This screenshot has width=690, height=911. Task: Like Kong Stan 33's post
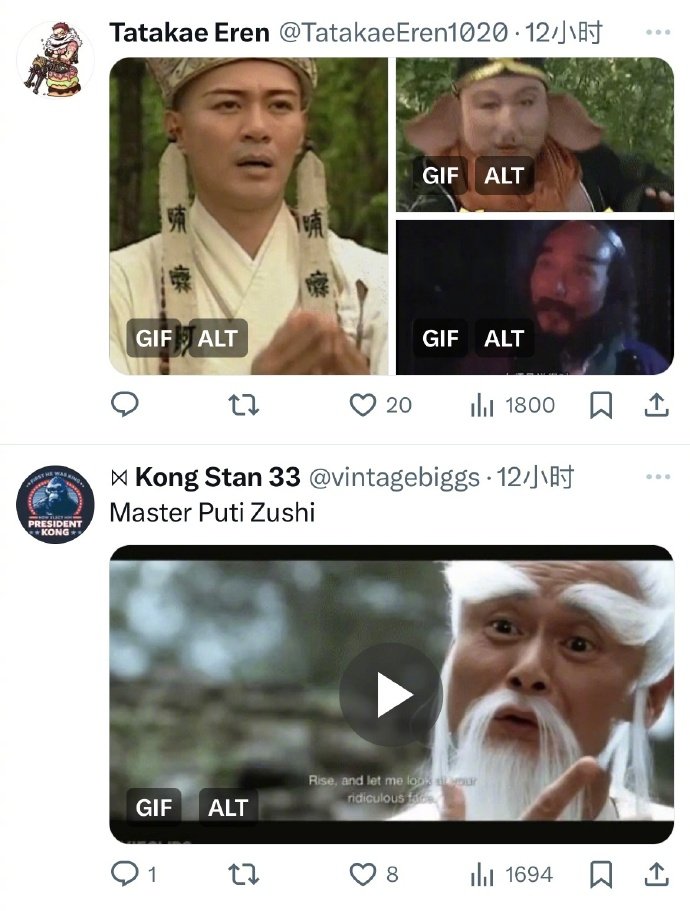[362, 874]
